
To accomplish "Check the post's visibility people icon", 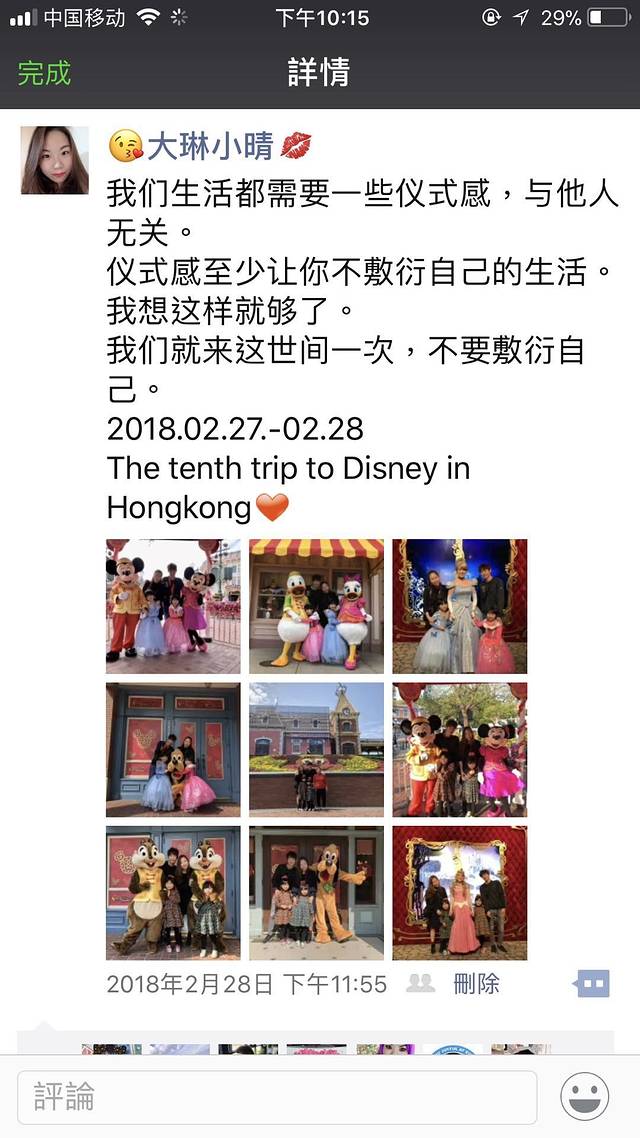I will point(421,984).
